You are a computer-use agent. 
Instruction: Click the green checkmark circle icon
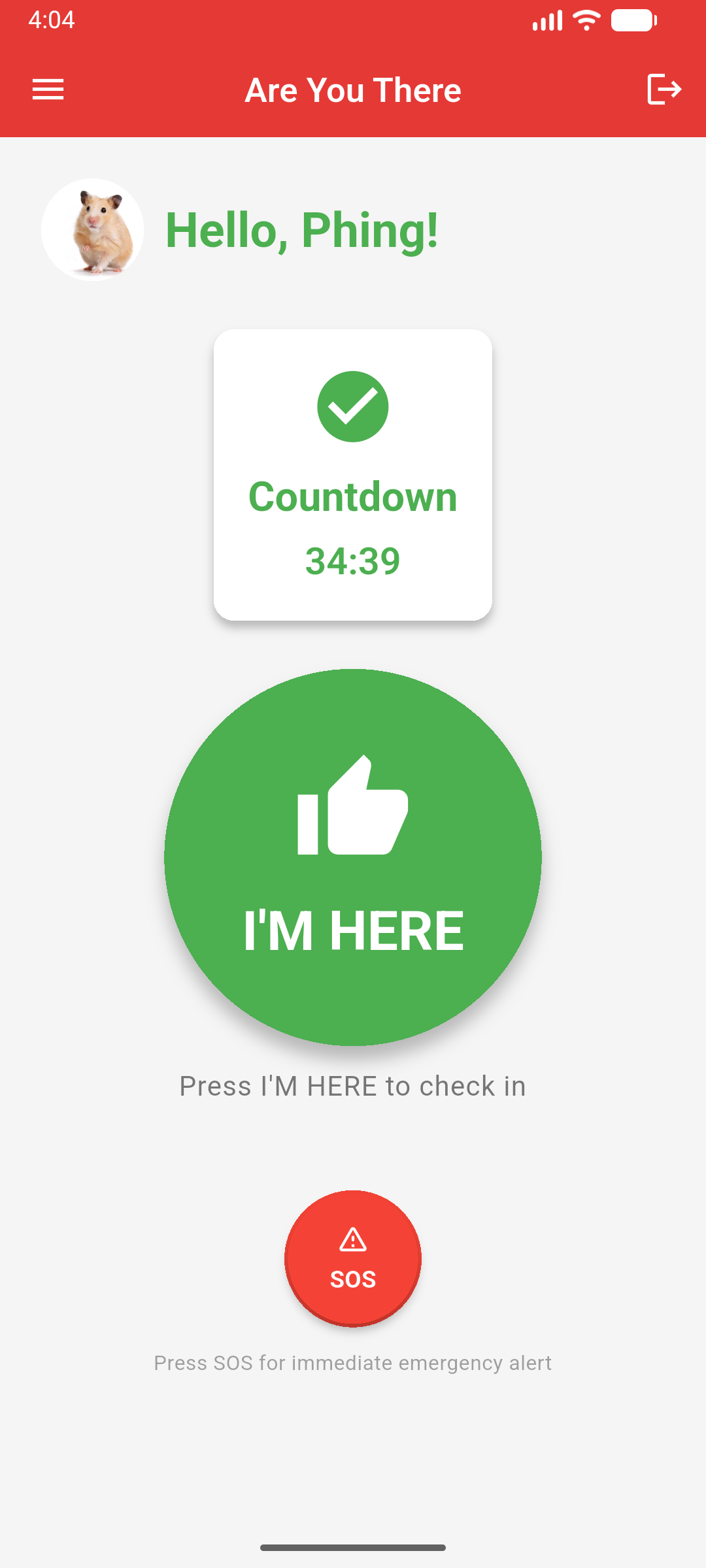tap(352, 406)
